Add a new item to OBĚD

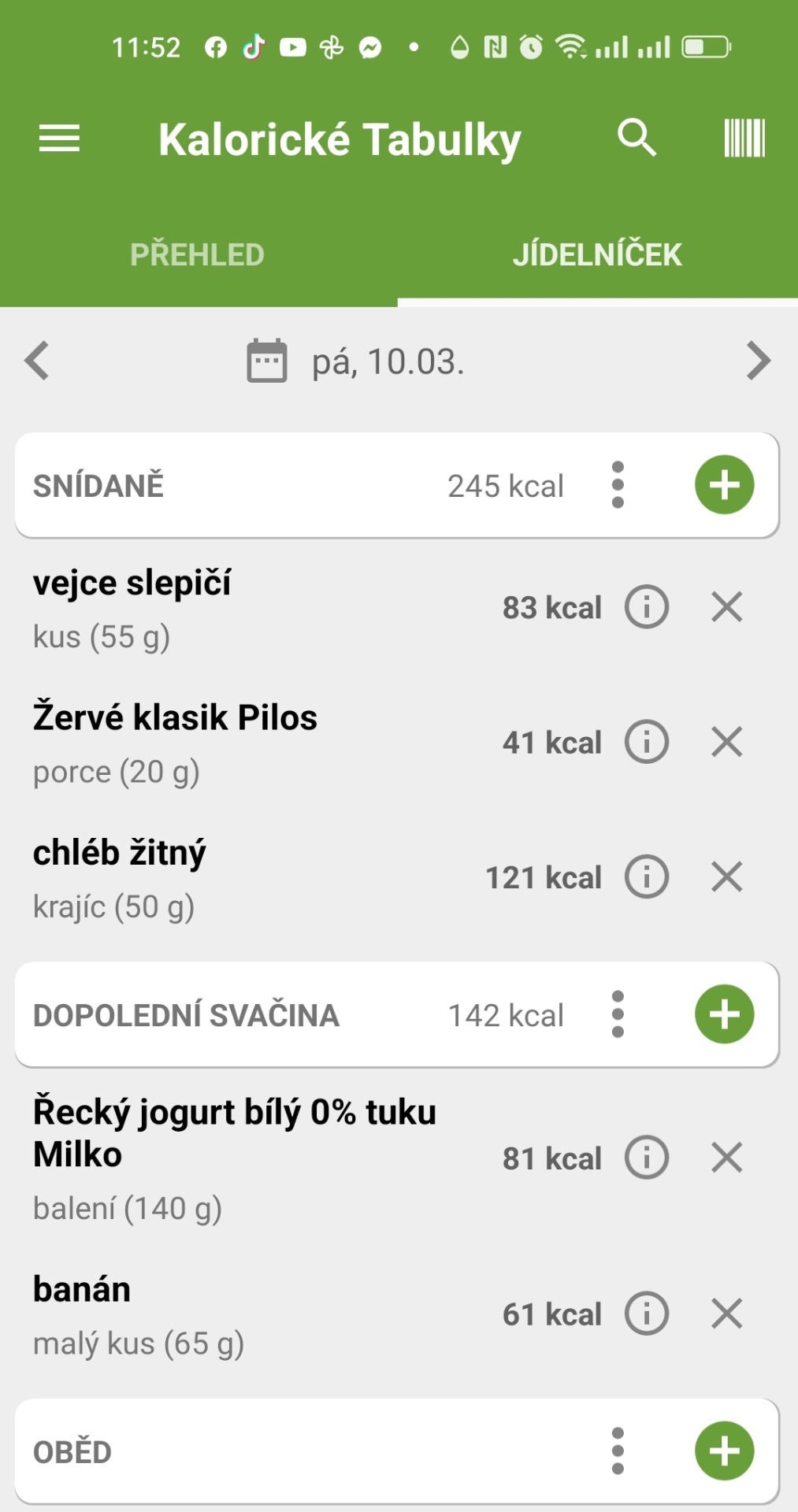coord(723,1451)
